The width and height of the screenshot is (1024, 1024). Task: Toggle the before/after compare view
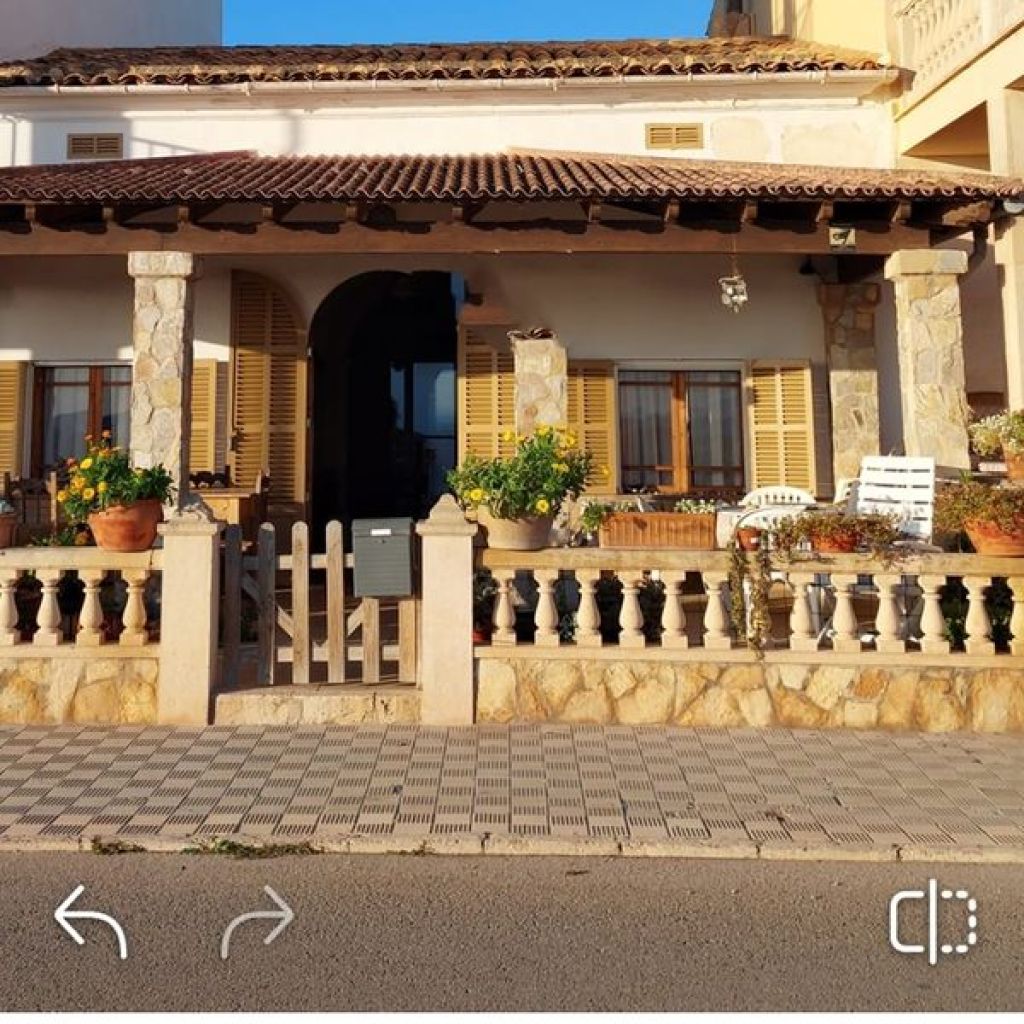tap(932, 921)
